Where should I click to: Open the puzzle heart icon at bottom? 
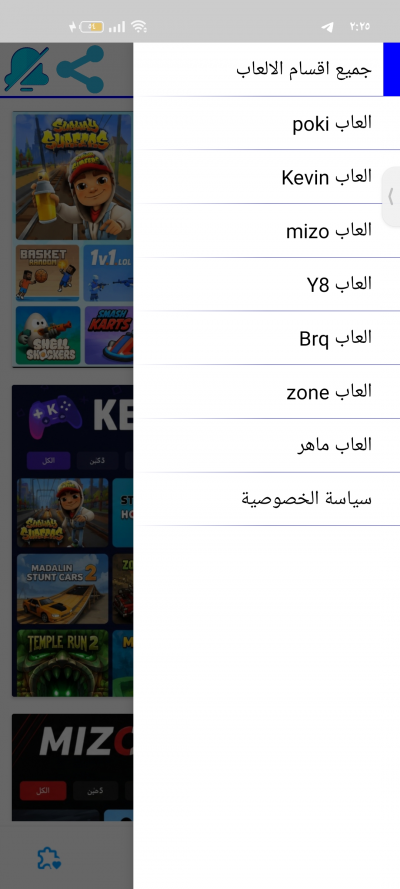pos(49,858)
